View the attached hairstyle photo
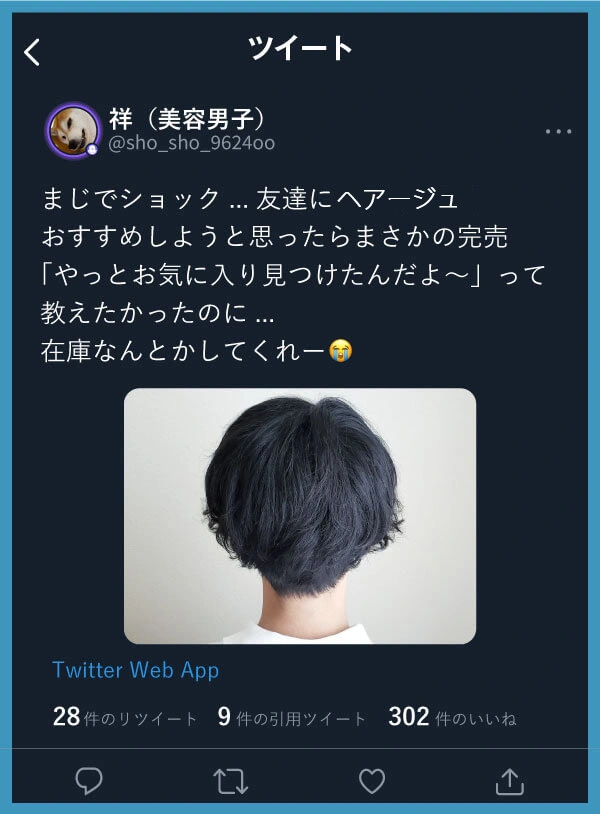600x814 pixels. 299,515
